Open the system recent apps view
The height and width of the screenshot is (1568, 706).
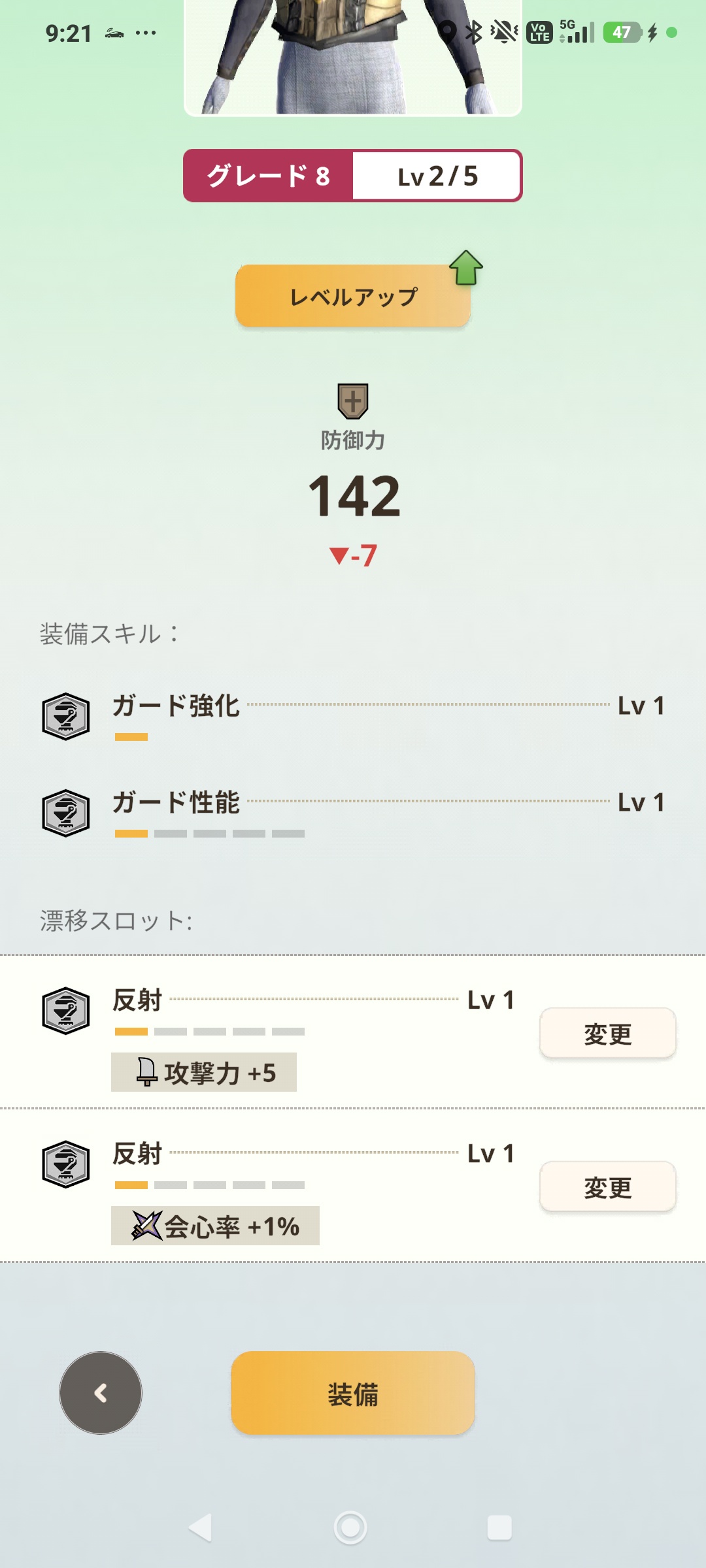point(499,1527)
